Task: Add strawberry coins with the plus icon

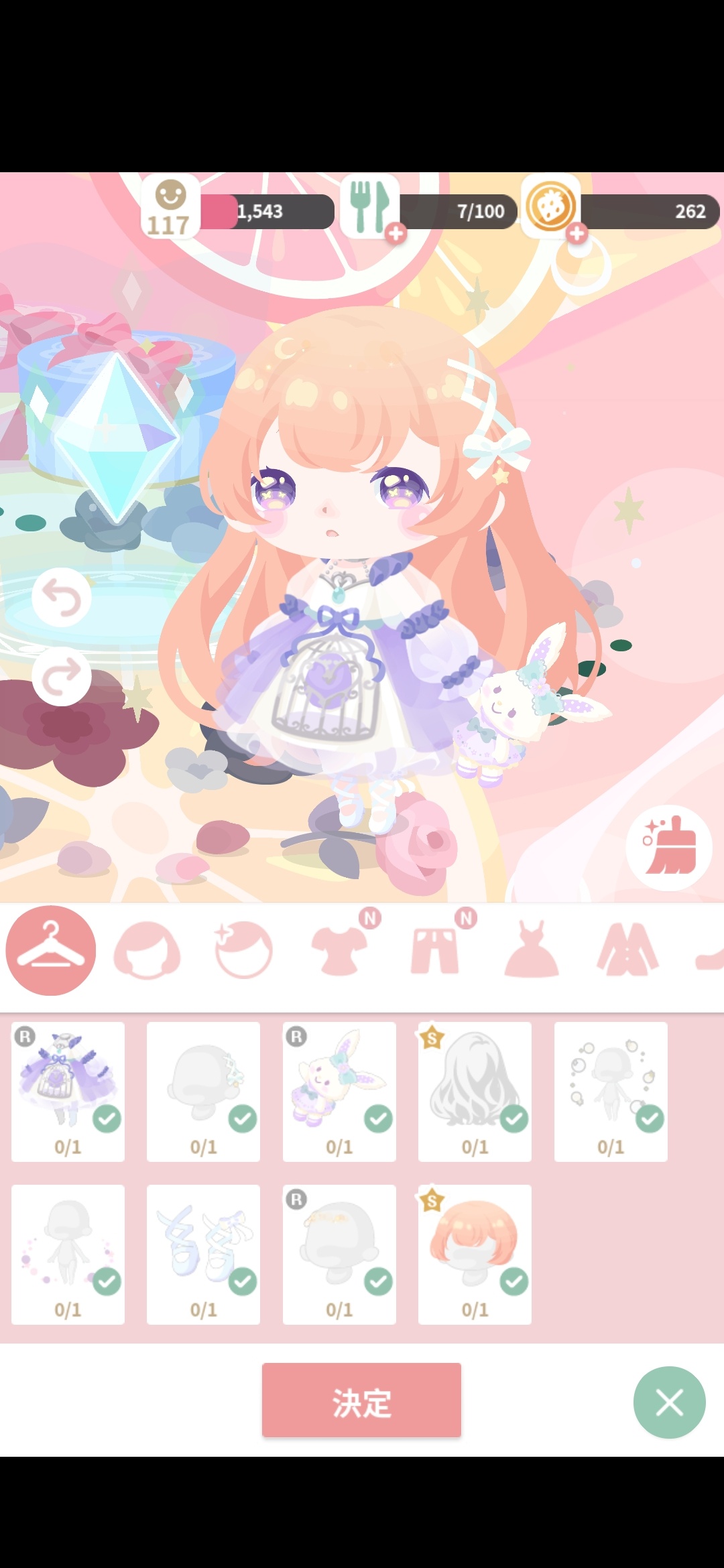Action: click(577, 234)
